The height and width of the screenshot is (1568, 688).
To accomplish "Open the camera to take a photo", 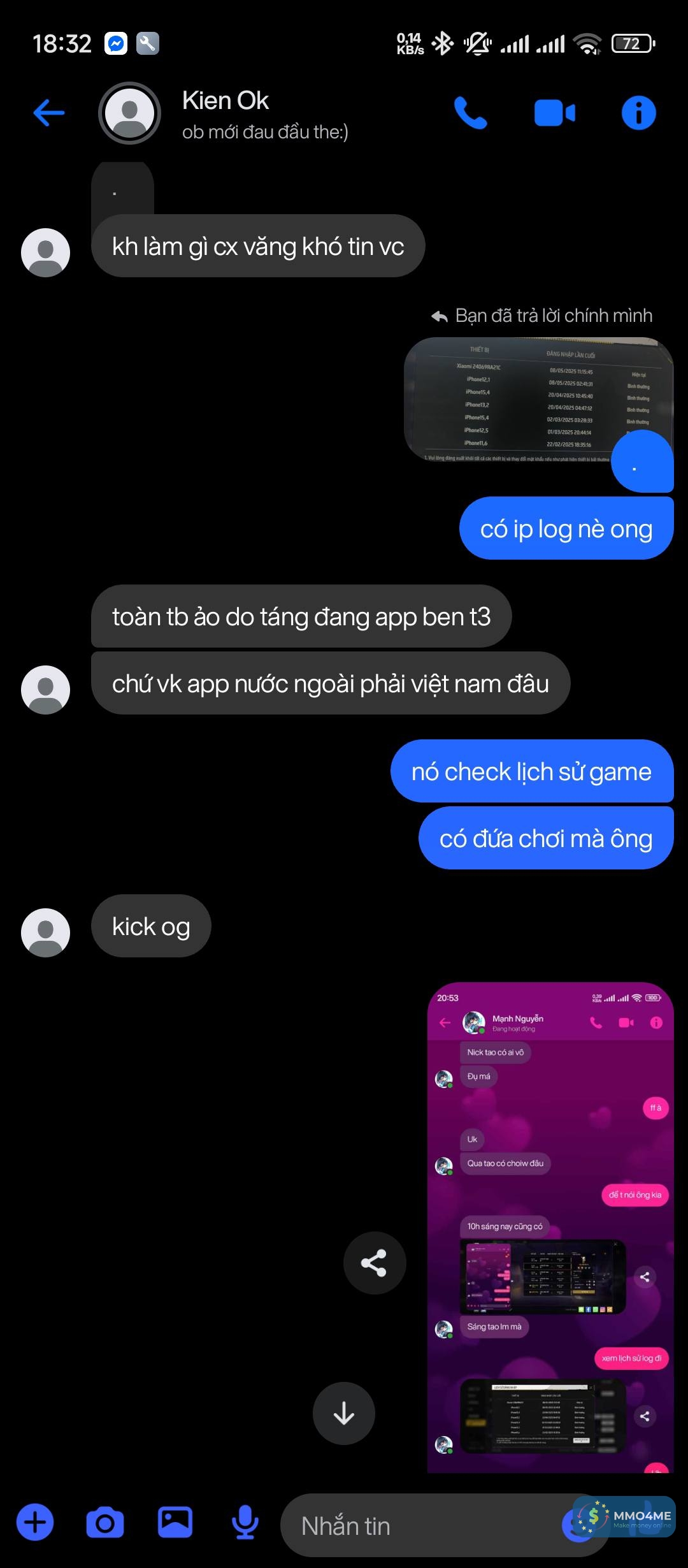I will pos(105,1523).
